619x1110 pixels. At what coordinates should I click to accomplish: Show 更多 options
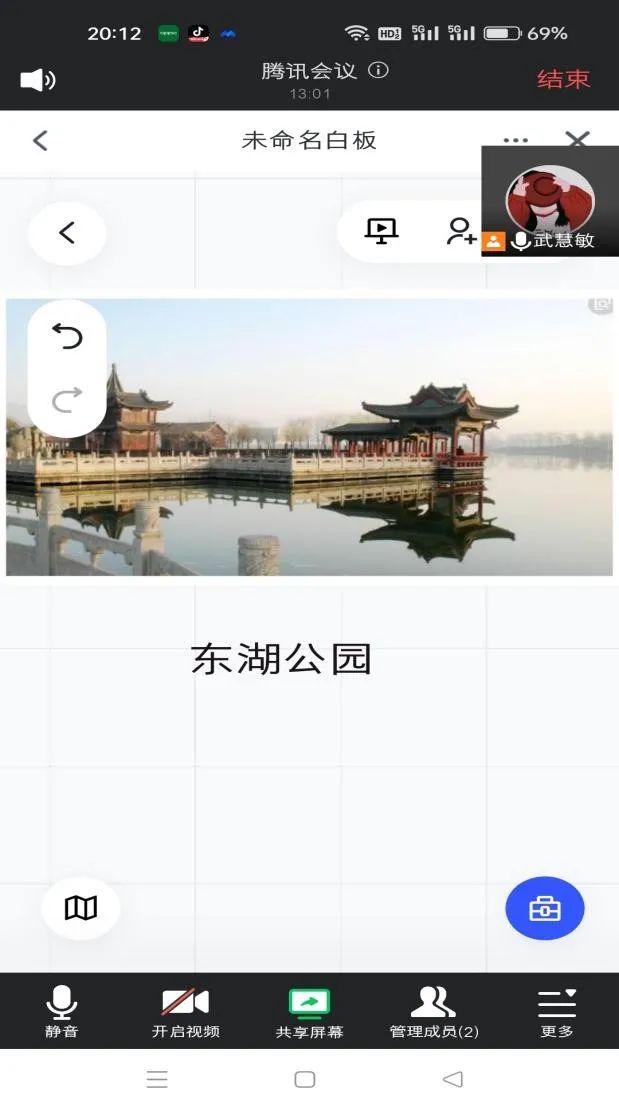(x=557, y=1011)
